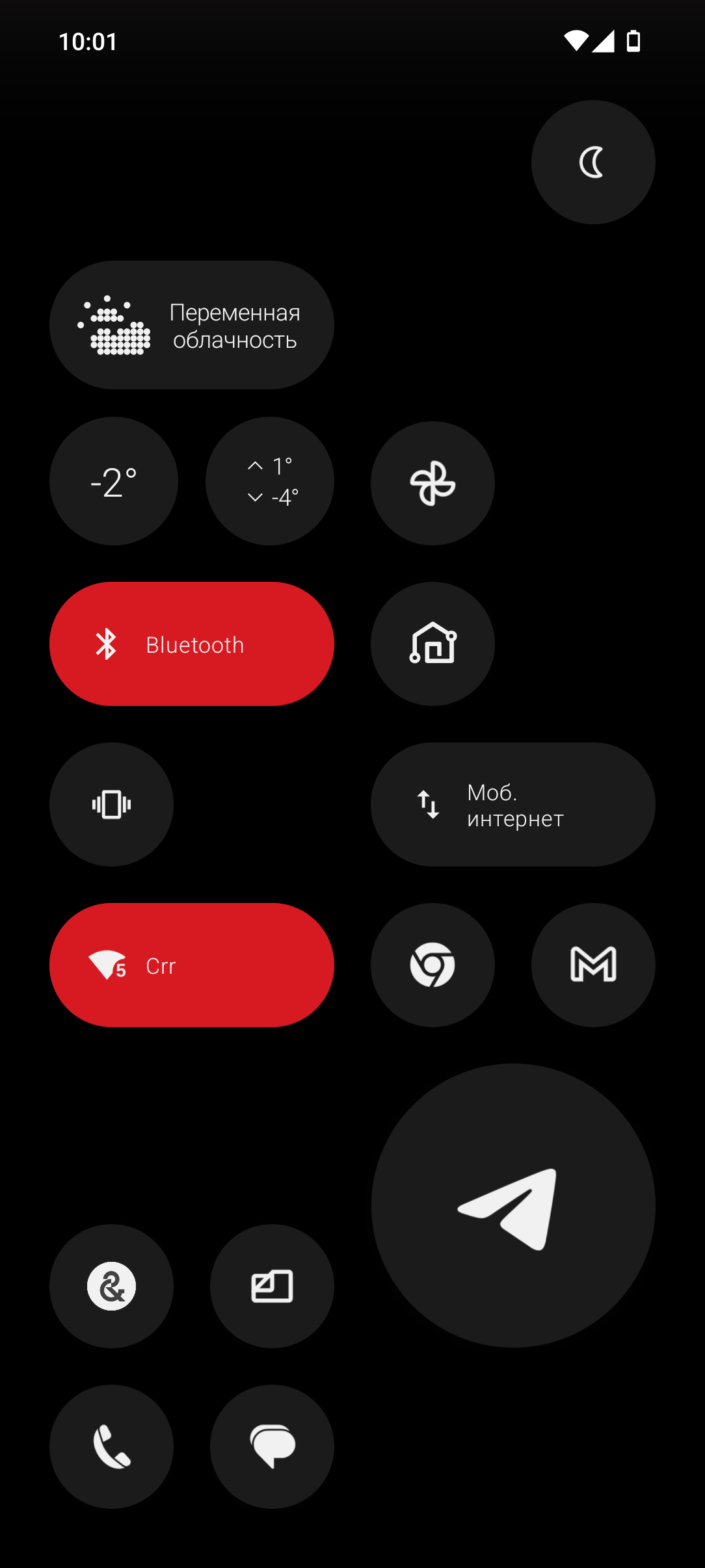Launch Telegram from the large icon

point(512,1205)
